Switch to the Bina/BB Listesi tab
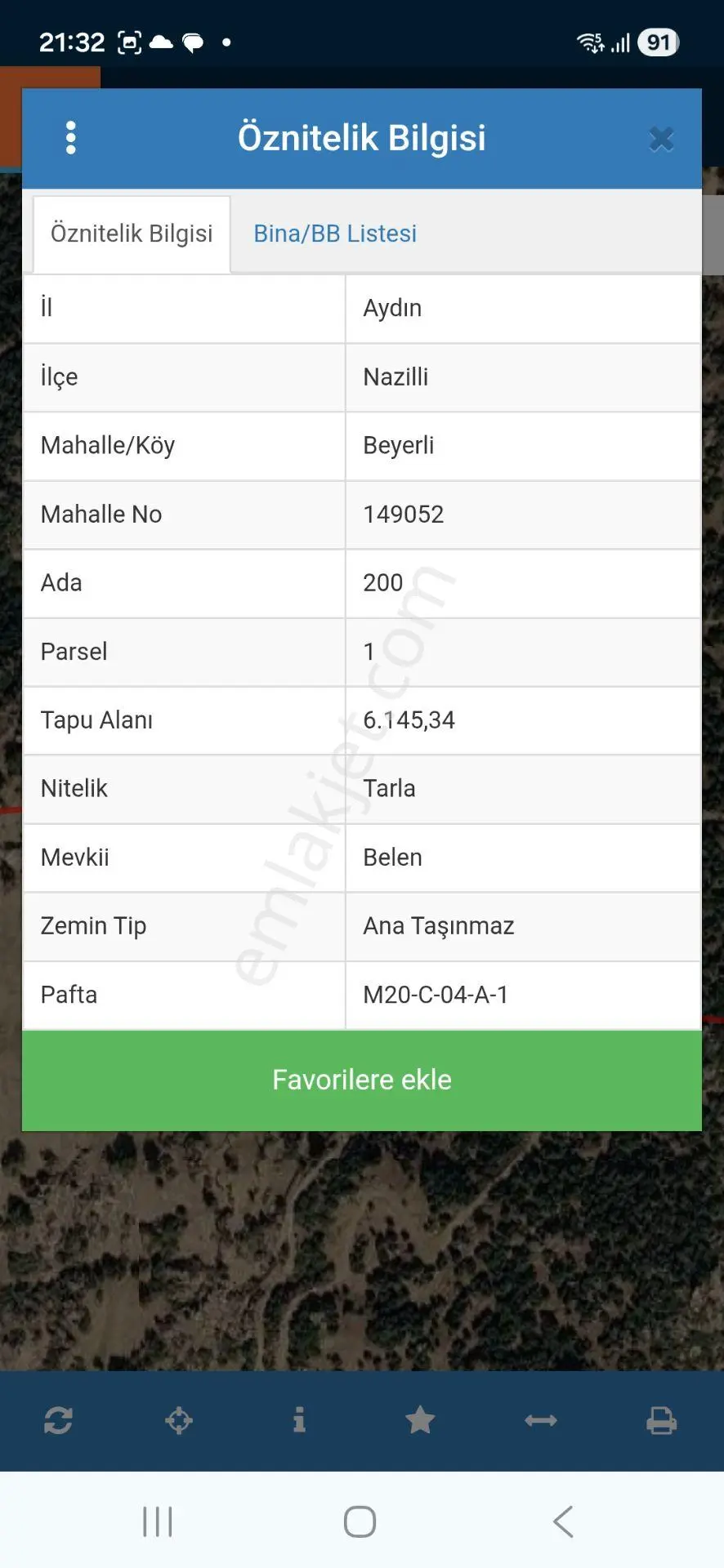 [x=335, y=234]
